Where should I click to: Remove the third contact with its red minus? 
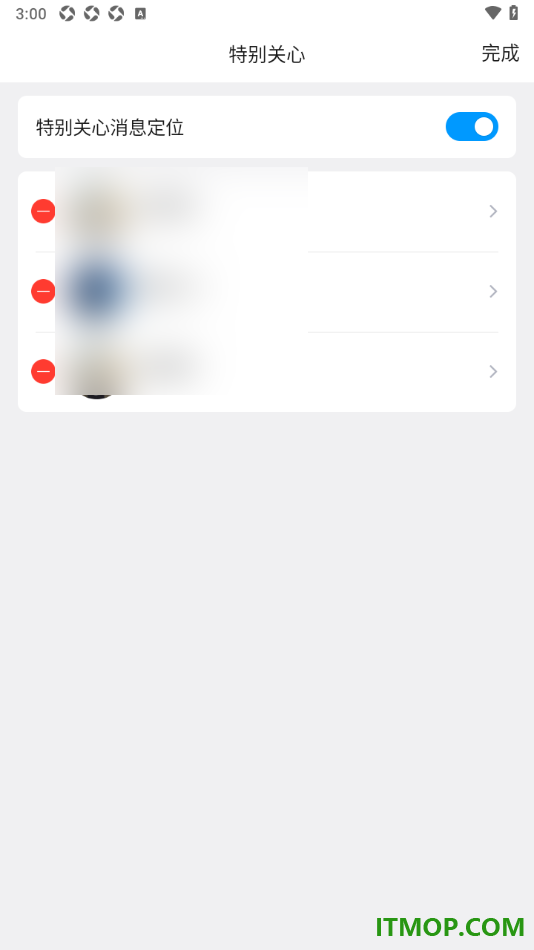pyautogui.click(x=43, y=371)
